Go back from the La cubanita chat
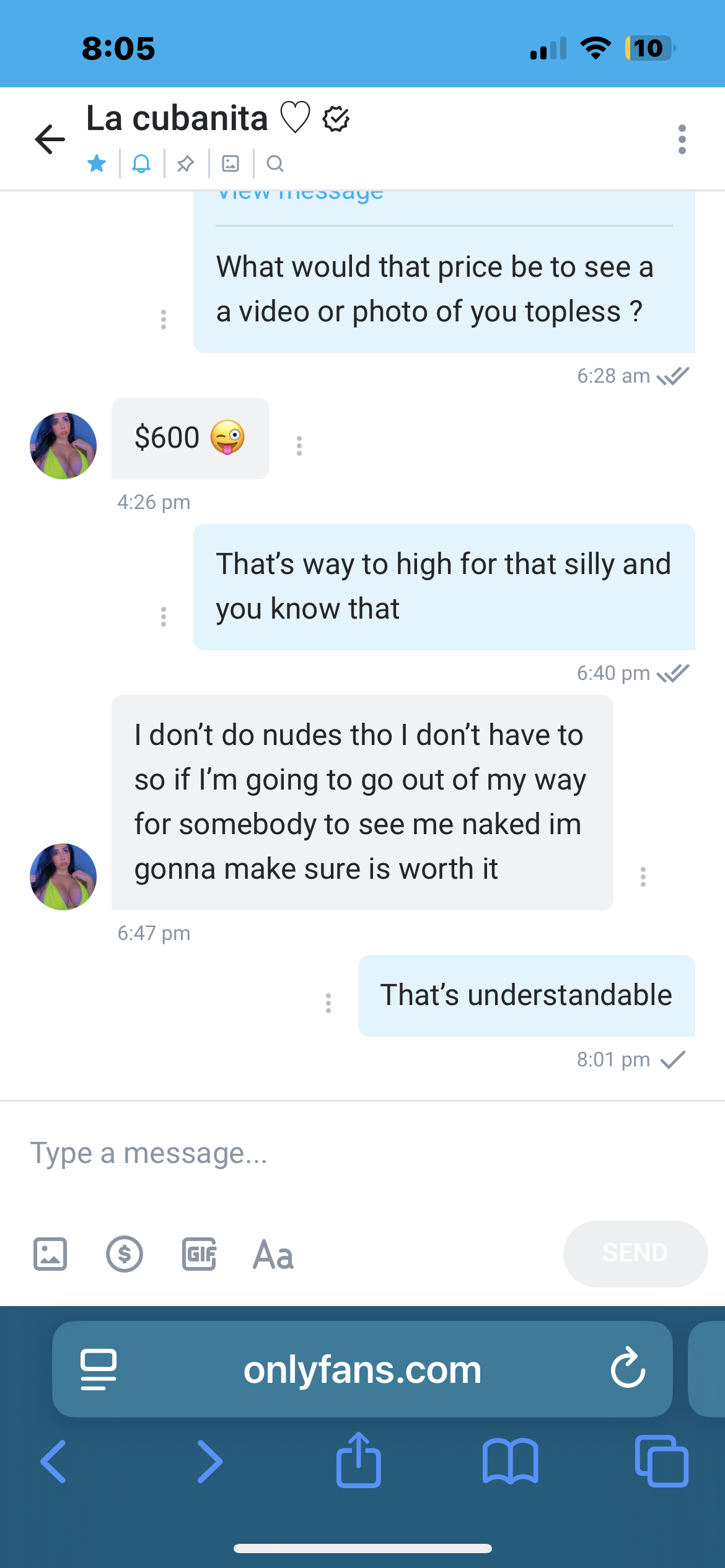725x1568 pixels. click(x=50, y=139)
